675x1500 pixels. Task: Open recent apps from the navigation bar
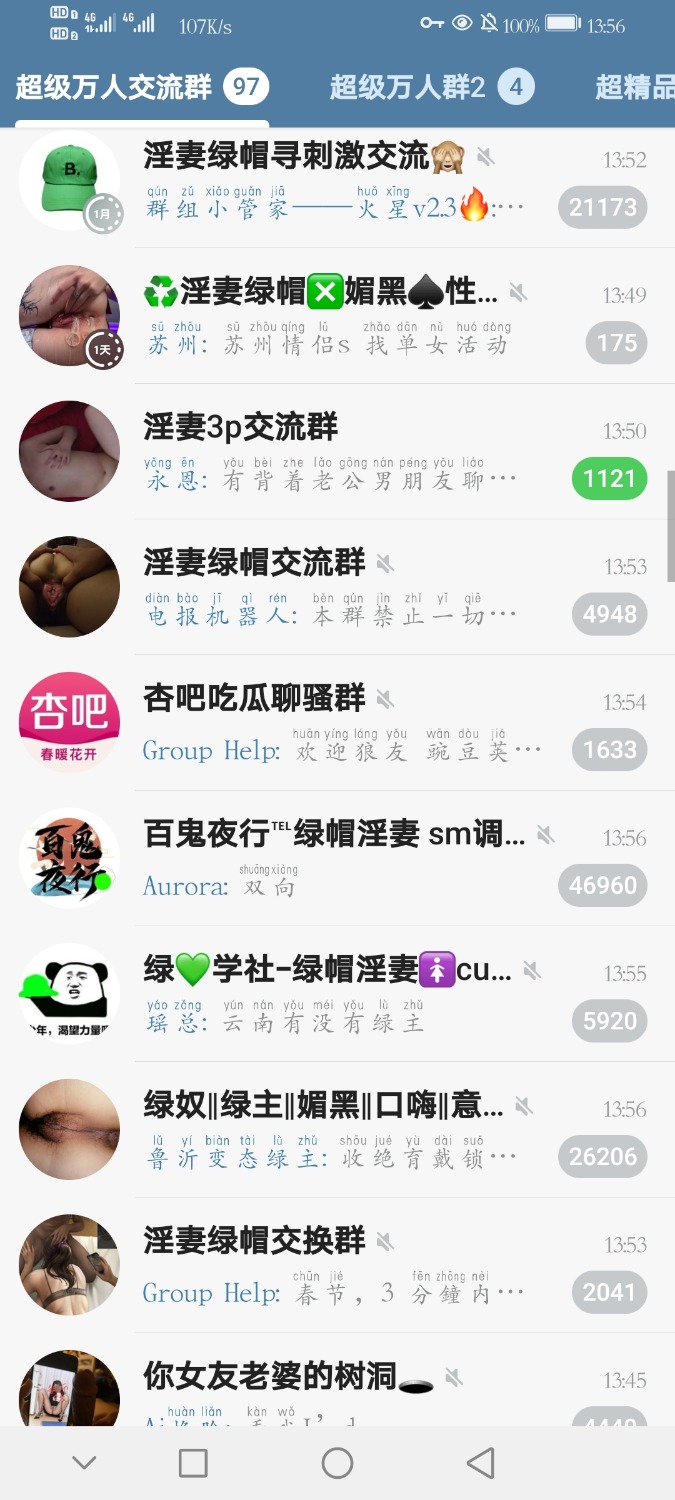click(x=193, y=1463)
